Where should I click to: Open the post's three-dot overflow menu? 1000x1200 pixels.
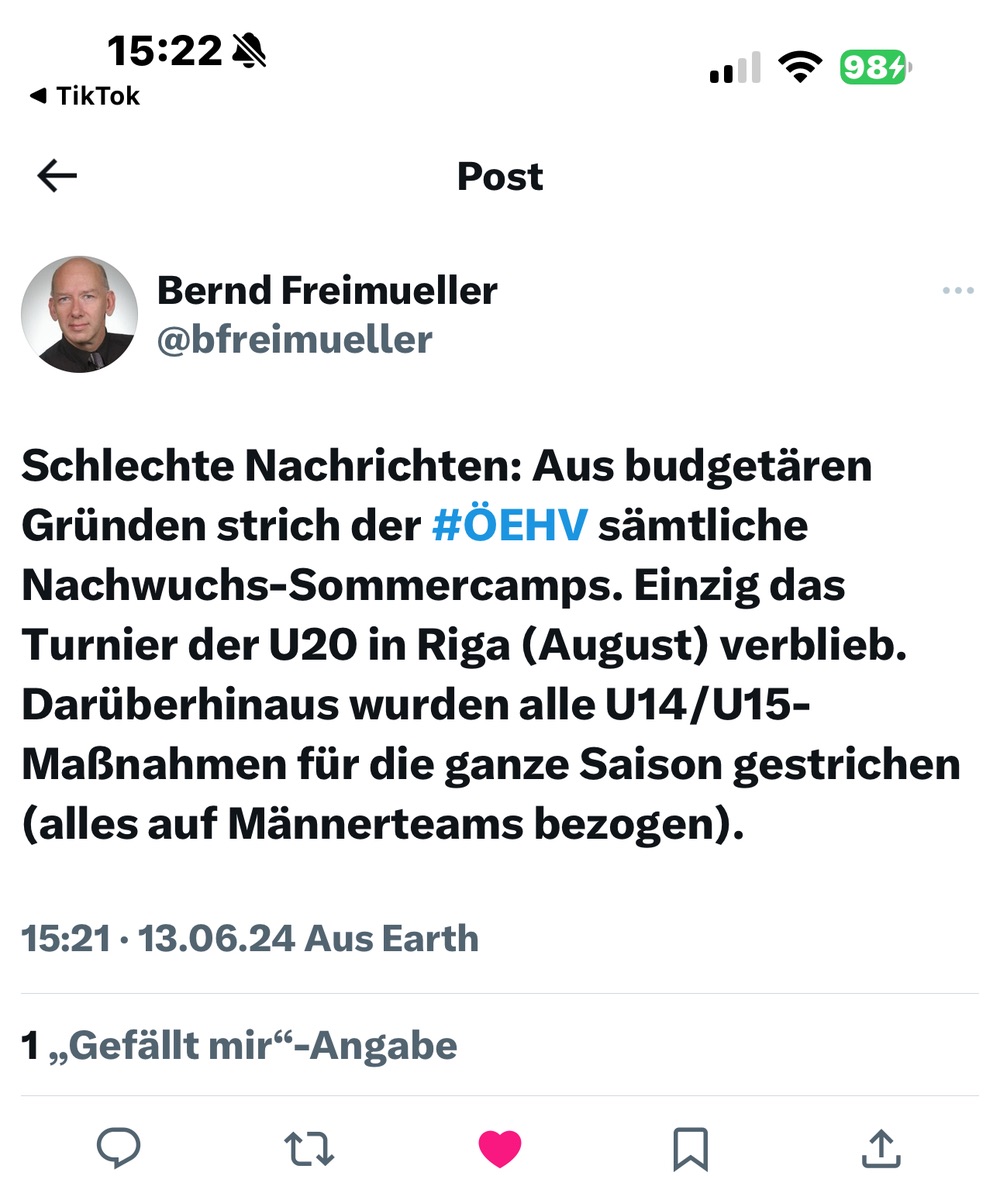957,291
